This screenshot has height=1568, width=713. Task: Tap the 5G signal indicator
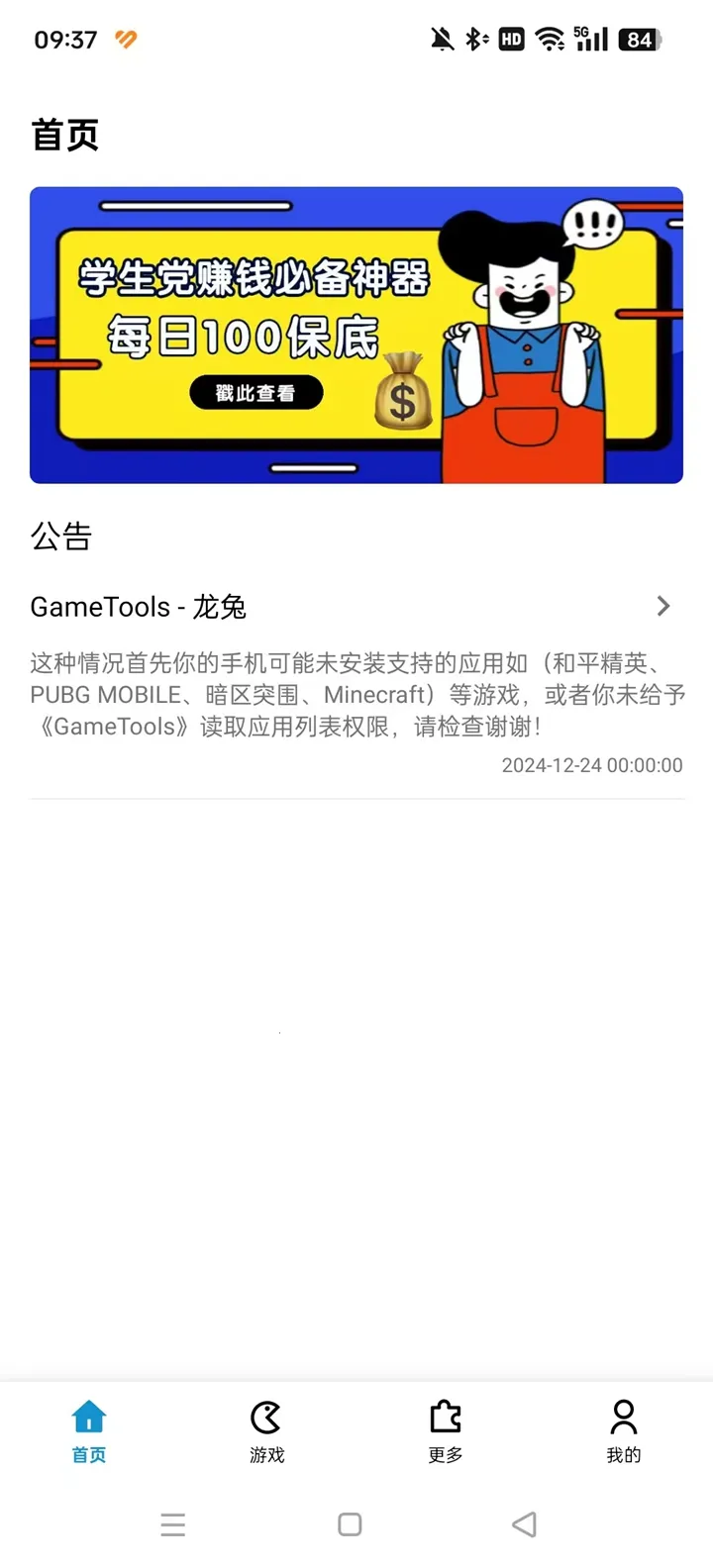[x=591, y=40]
